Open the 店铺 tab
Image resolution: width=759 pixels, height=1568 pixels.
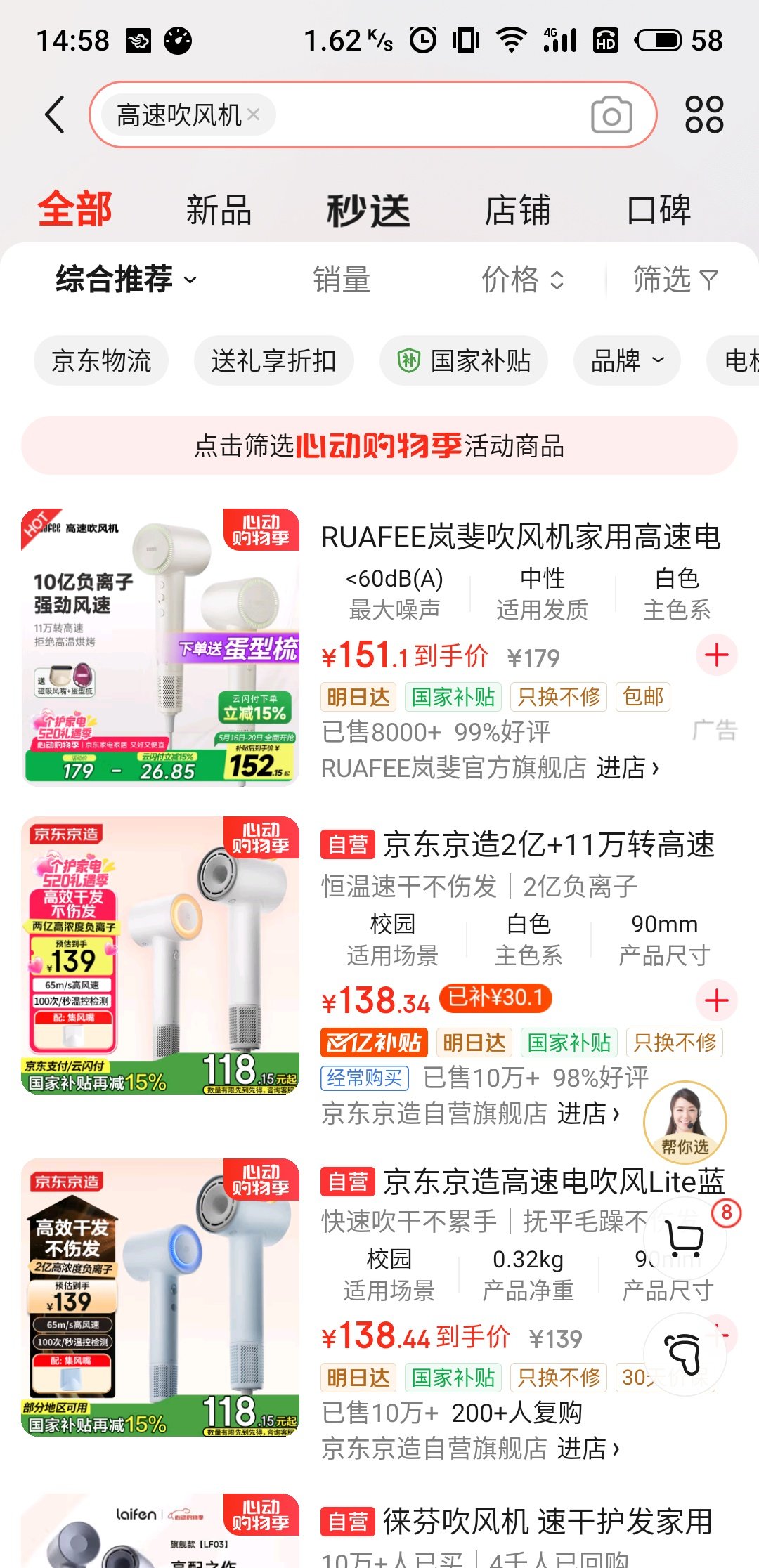coord(518,210)
